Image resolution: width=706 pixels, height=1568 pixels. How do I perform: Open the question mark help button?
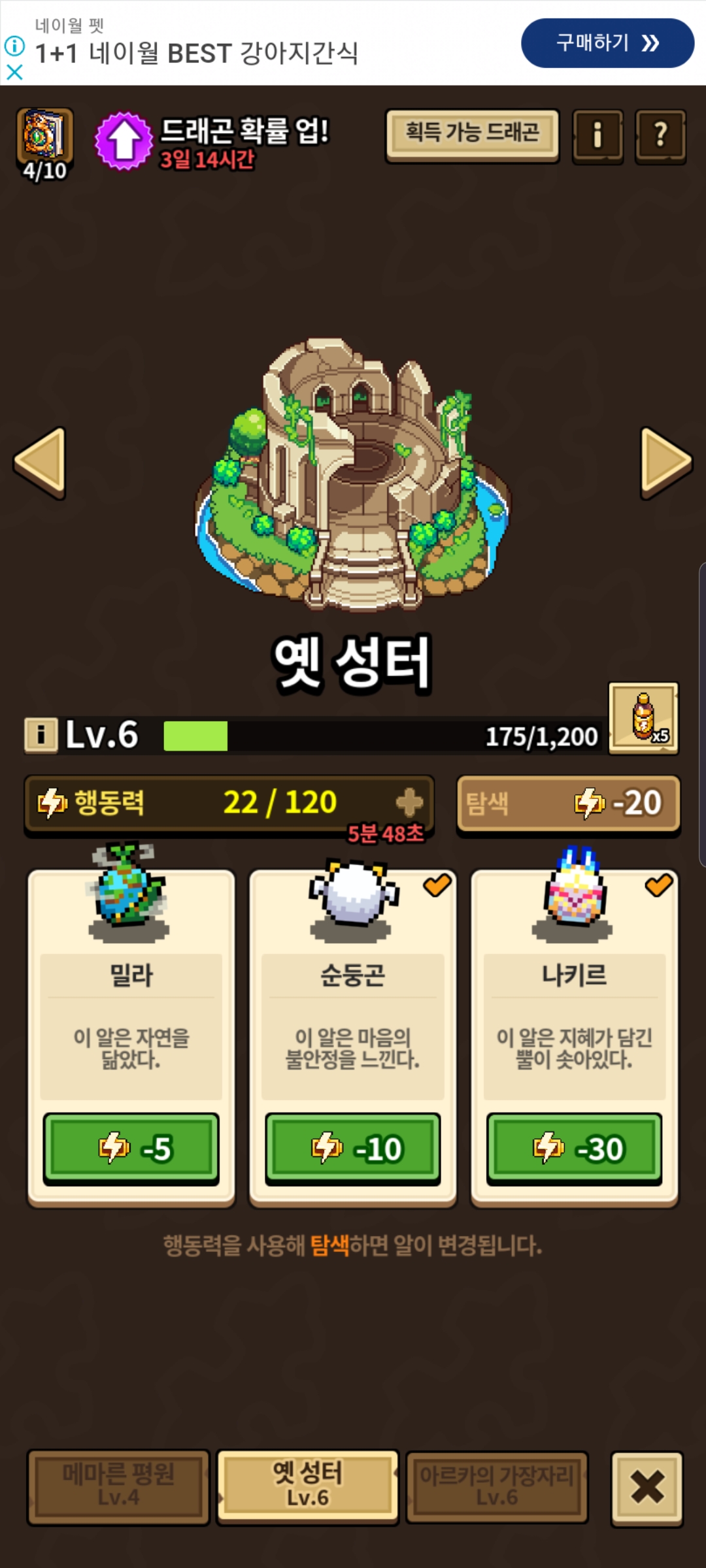[x=660, y=136]
